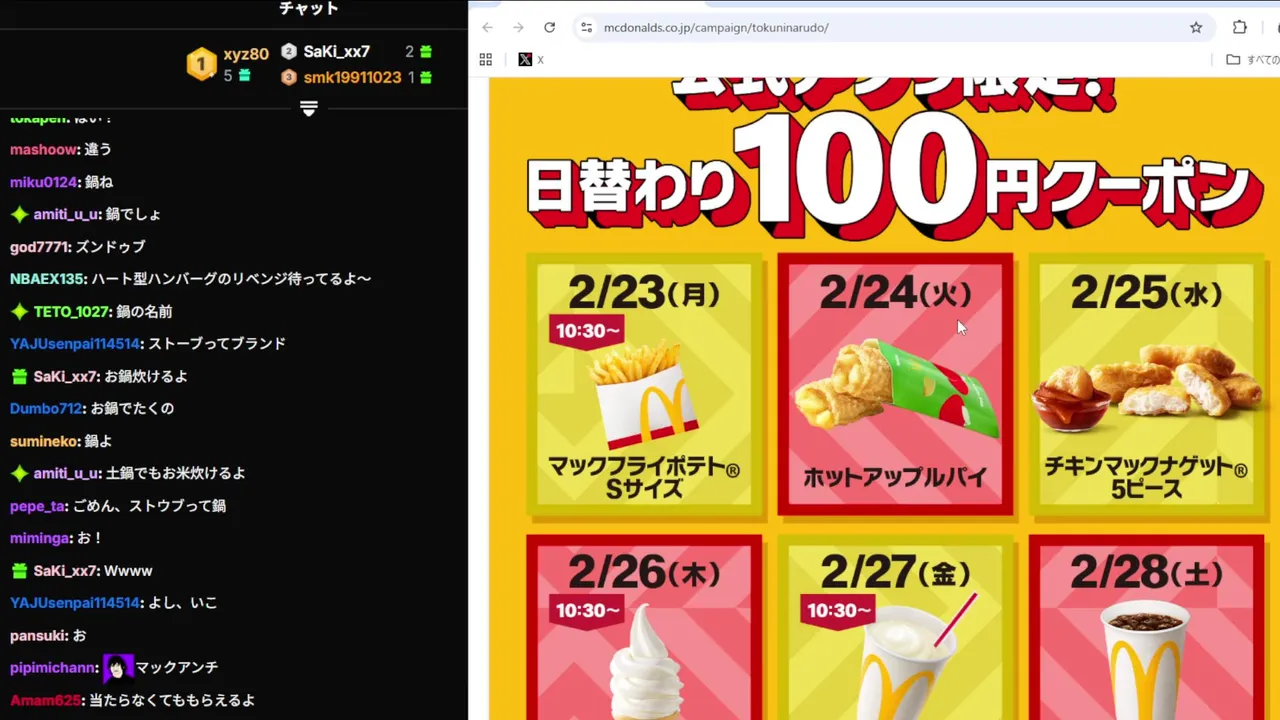1280x720 pixels.
Task: Tap the address bar showing mcdonalds.co.jp
Action: [715, 28]
